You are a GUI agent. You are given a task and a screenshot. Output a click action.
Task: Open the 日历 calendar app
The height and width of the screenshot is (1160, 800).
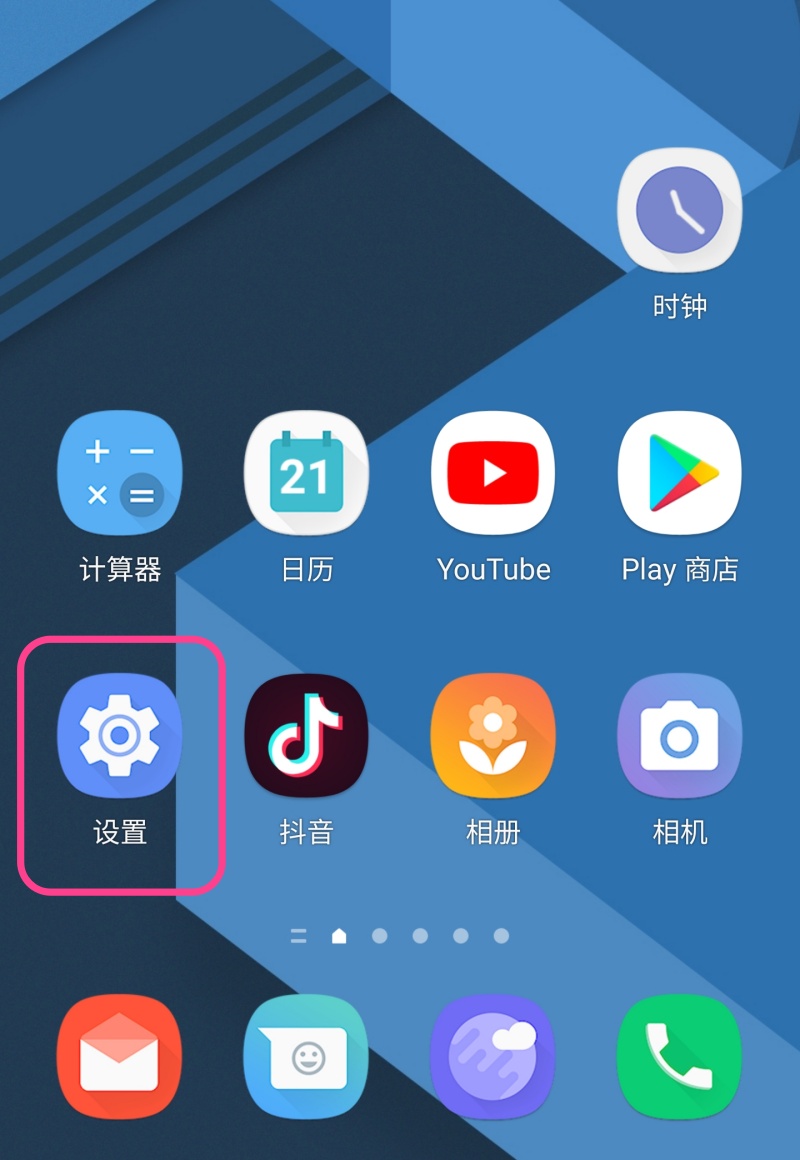click(306, 472)
